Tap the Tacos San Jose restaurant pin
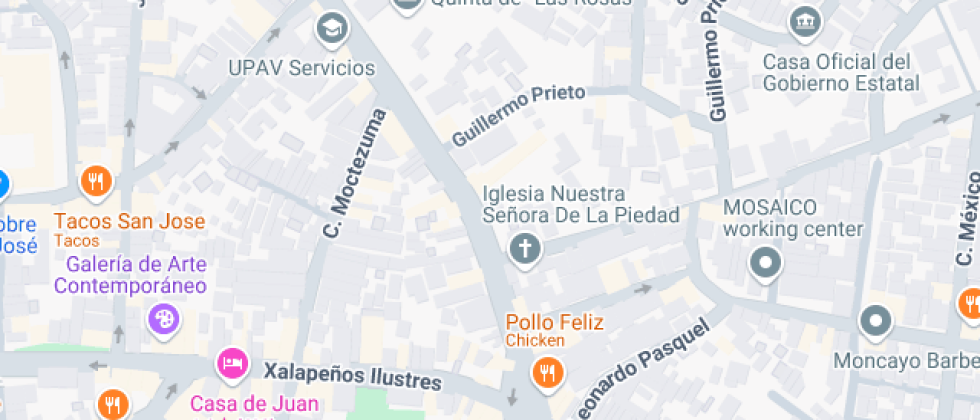The width and height of the screenshot is (980, 420). [x=96, y=181]
